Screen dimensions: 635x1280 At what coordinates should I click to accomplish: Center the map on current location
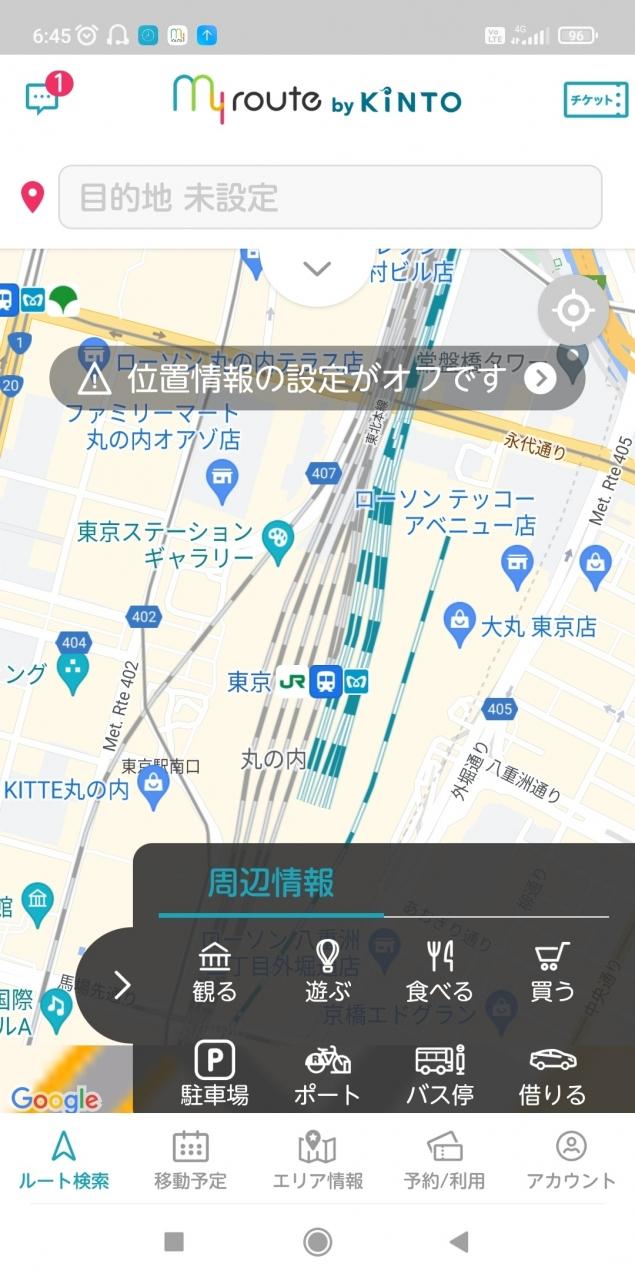tap(573, 312)
